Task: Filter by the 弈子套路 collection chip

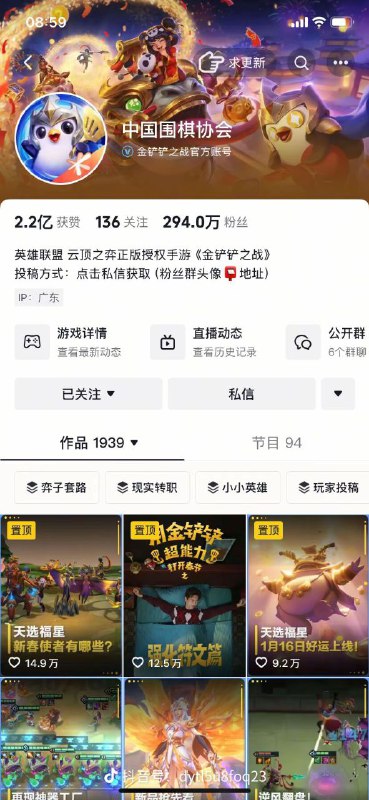Action: [57, 487]
